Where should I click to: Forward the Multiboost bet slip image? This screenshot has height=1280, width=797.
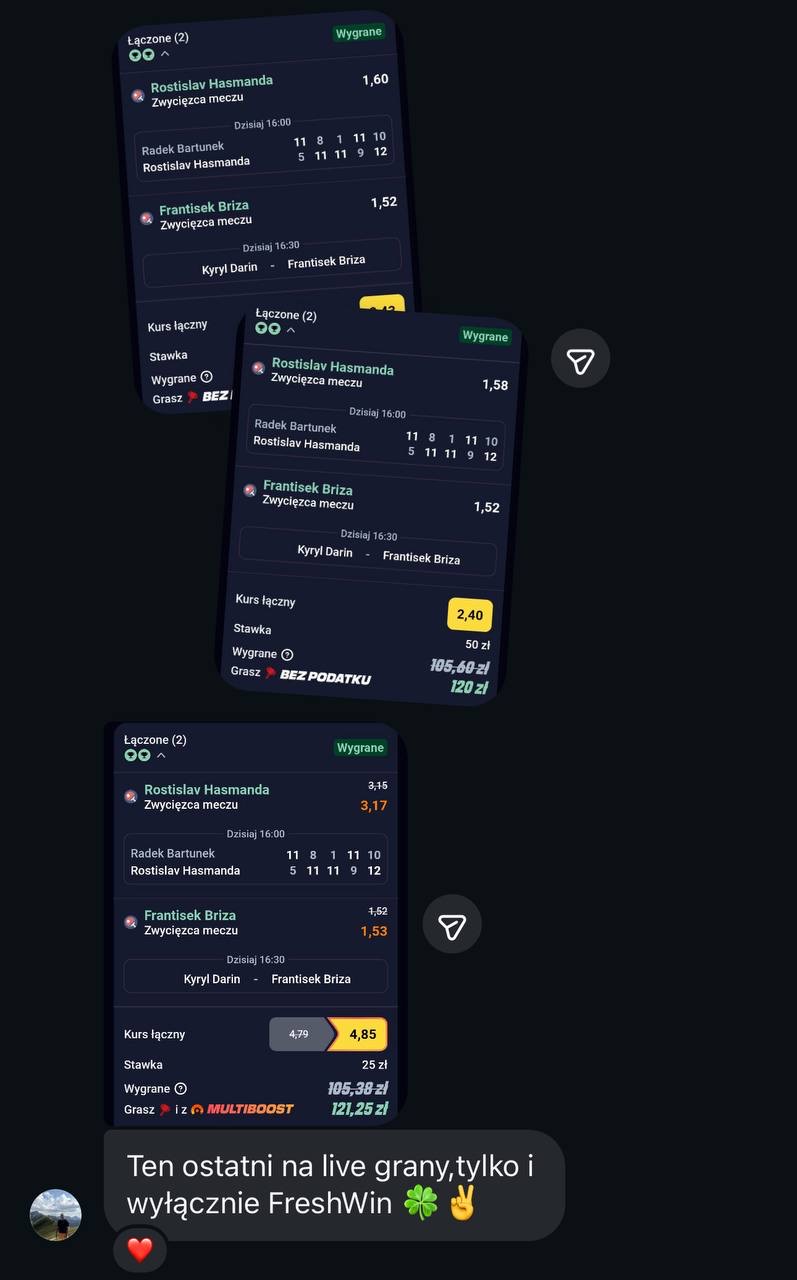coord(452,924)
